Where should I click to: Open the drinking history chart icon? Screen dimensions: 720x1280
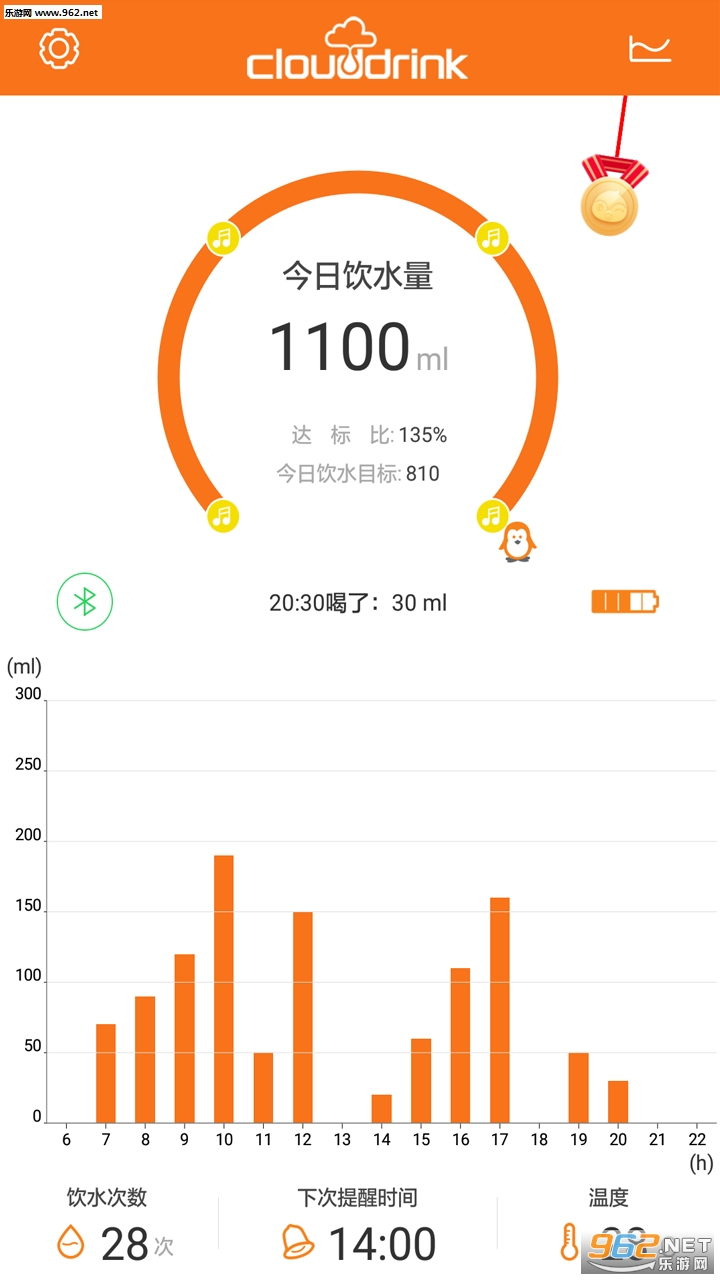pos(650,48)
